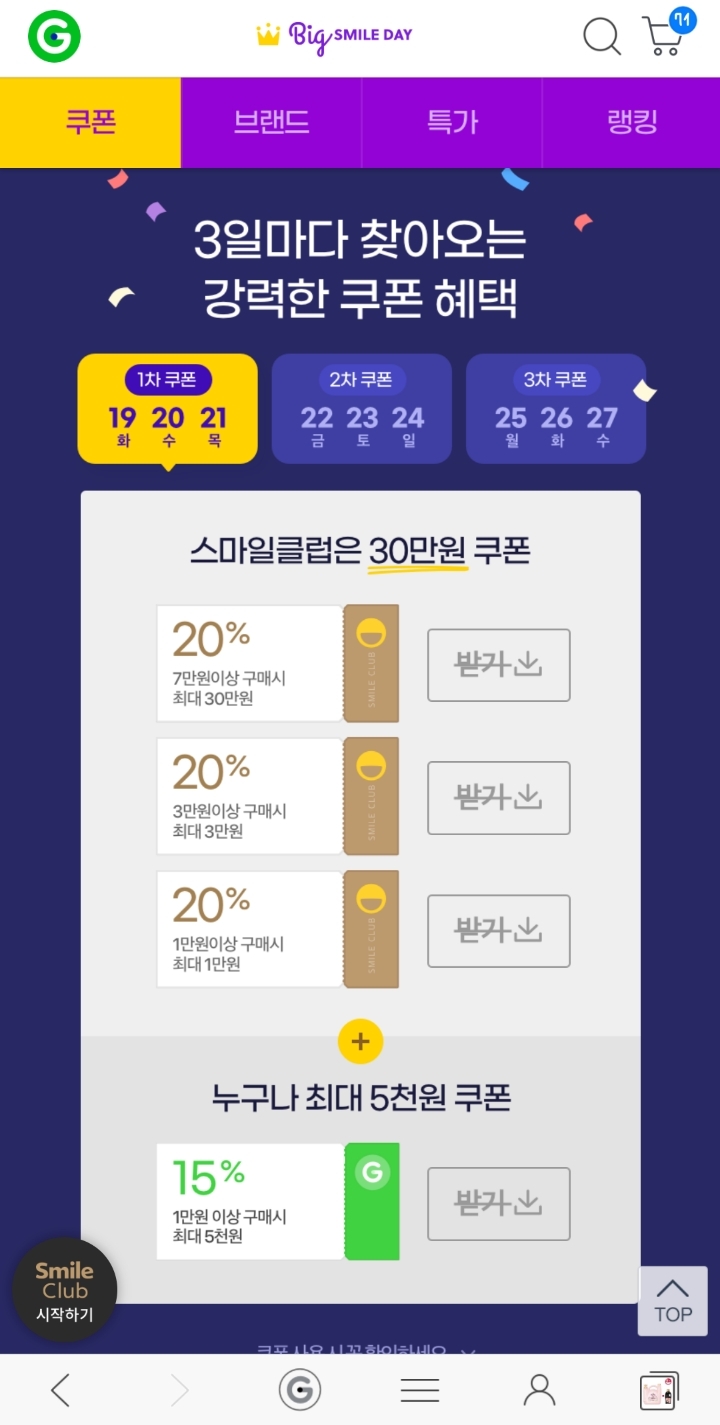Select the 쿠폰 tab
The image size is (720, 1425).
point(90,122)
